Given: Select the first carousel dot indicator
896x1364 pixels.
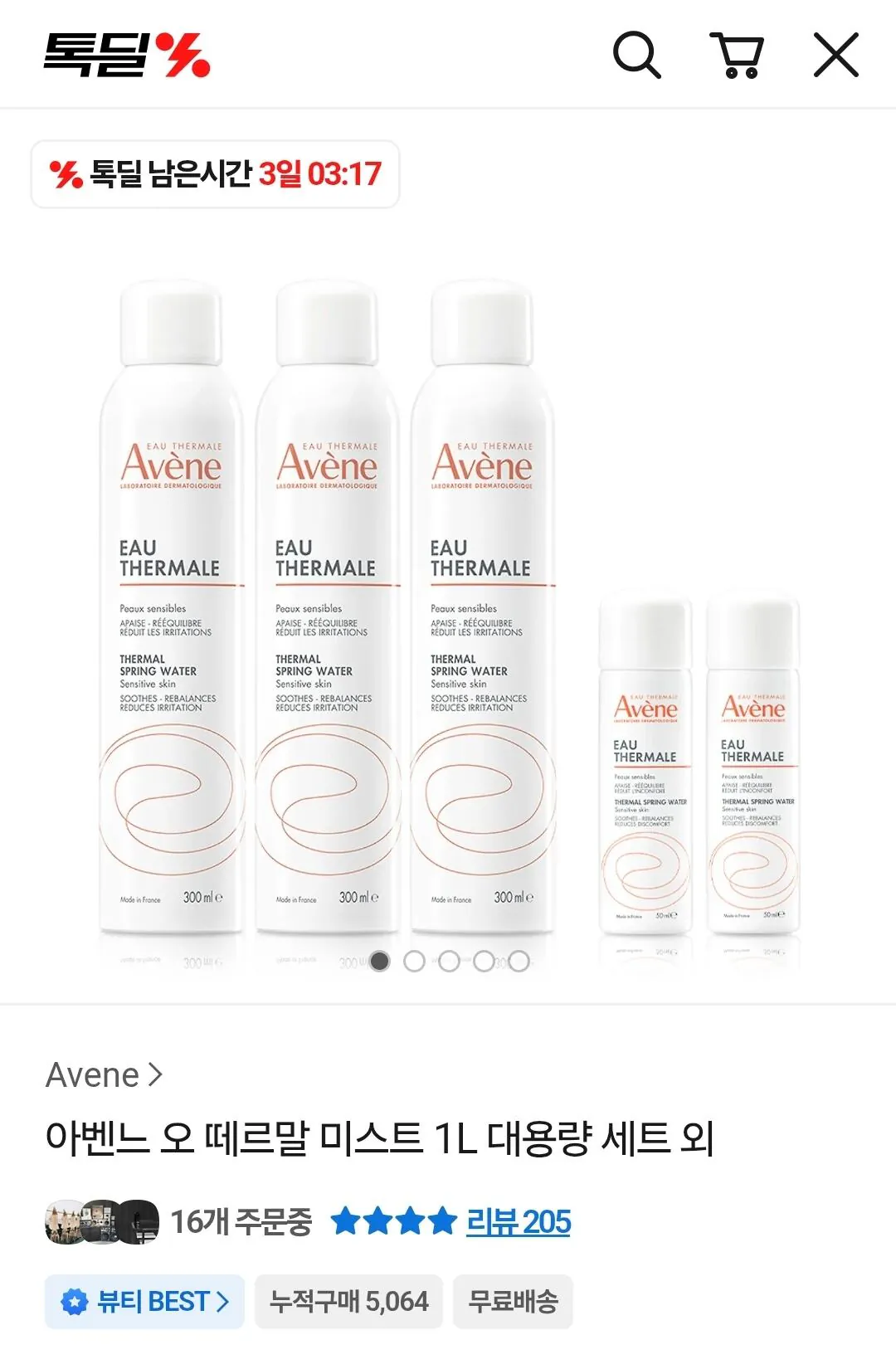Looking at the screenshot, I should [380, 961].
